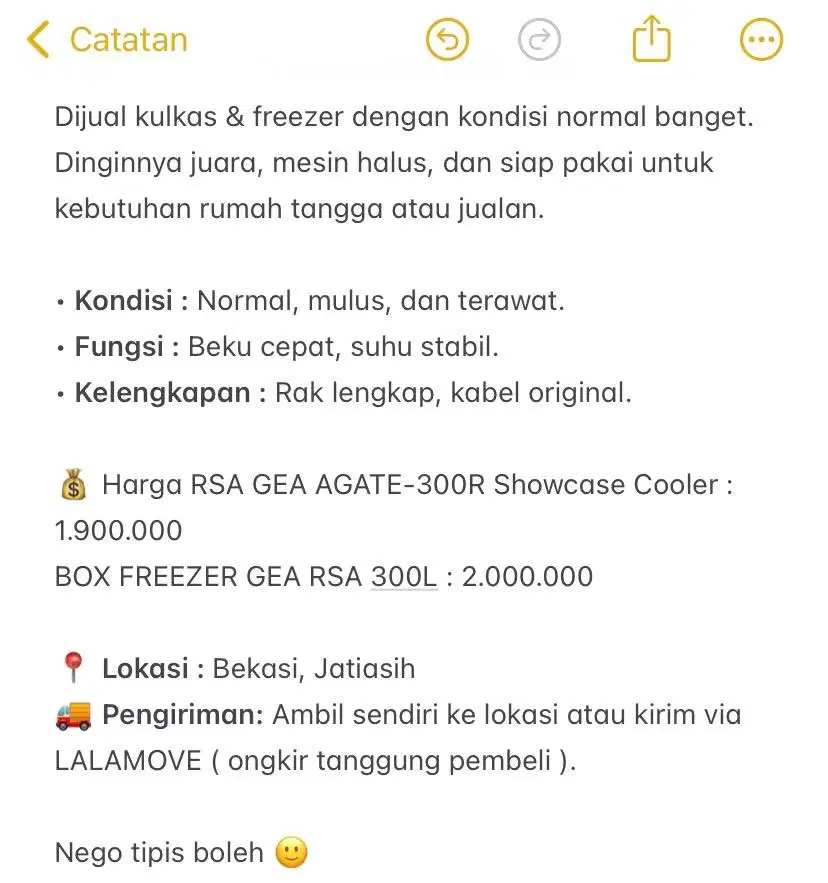
Task: Tap the More options ellipsis icon
Action: (x=761, y=40)
